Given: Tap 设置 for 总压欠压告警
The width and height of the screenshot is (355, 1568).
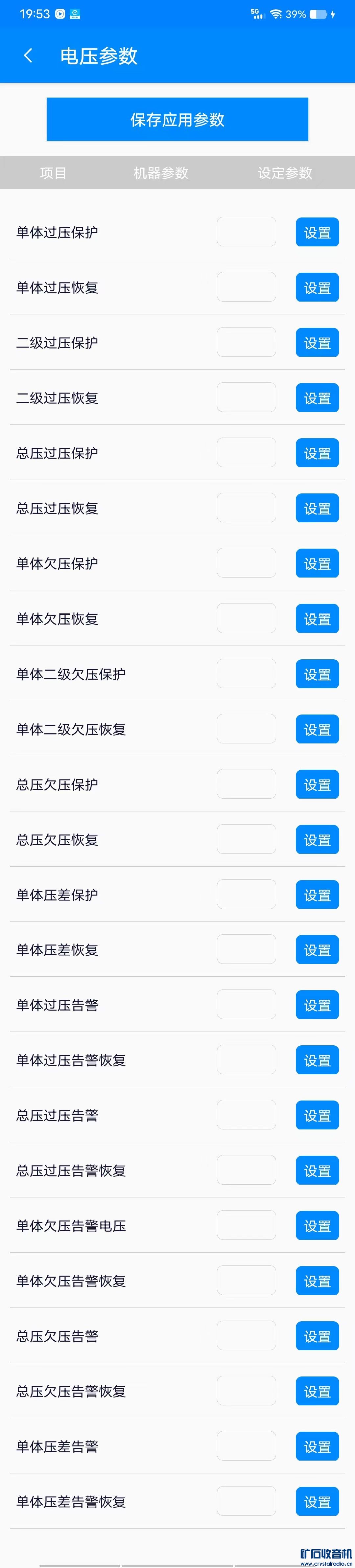Looking at the screenshot, I should click(x=317, y=1336).
